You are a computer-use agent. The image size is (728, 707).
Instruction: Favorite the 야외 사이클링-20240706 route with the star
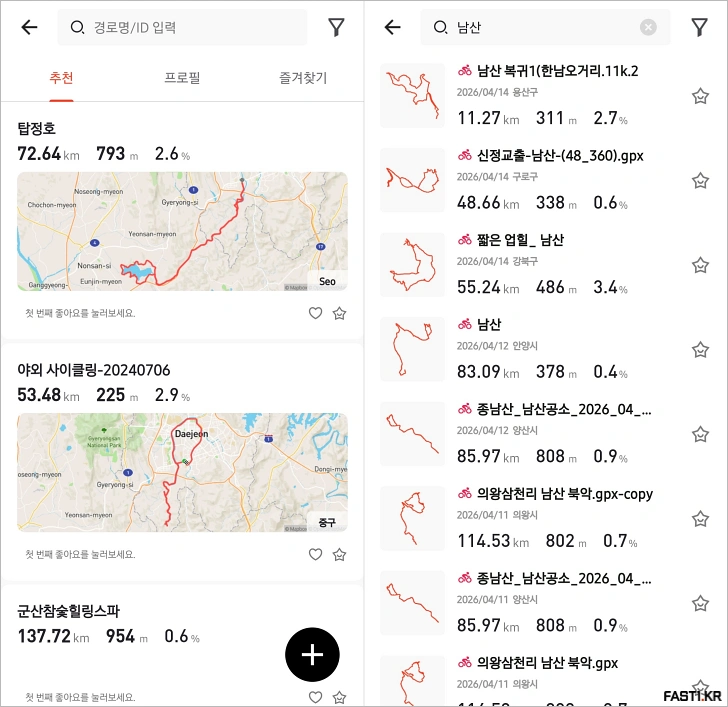pos(339,554)
